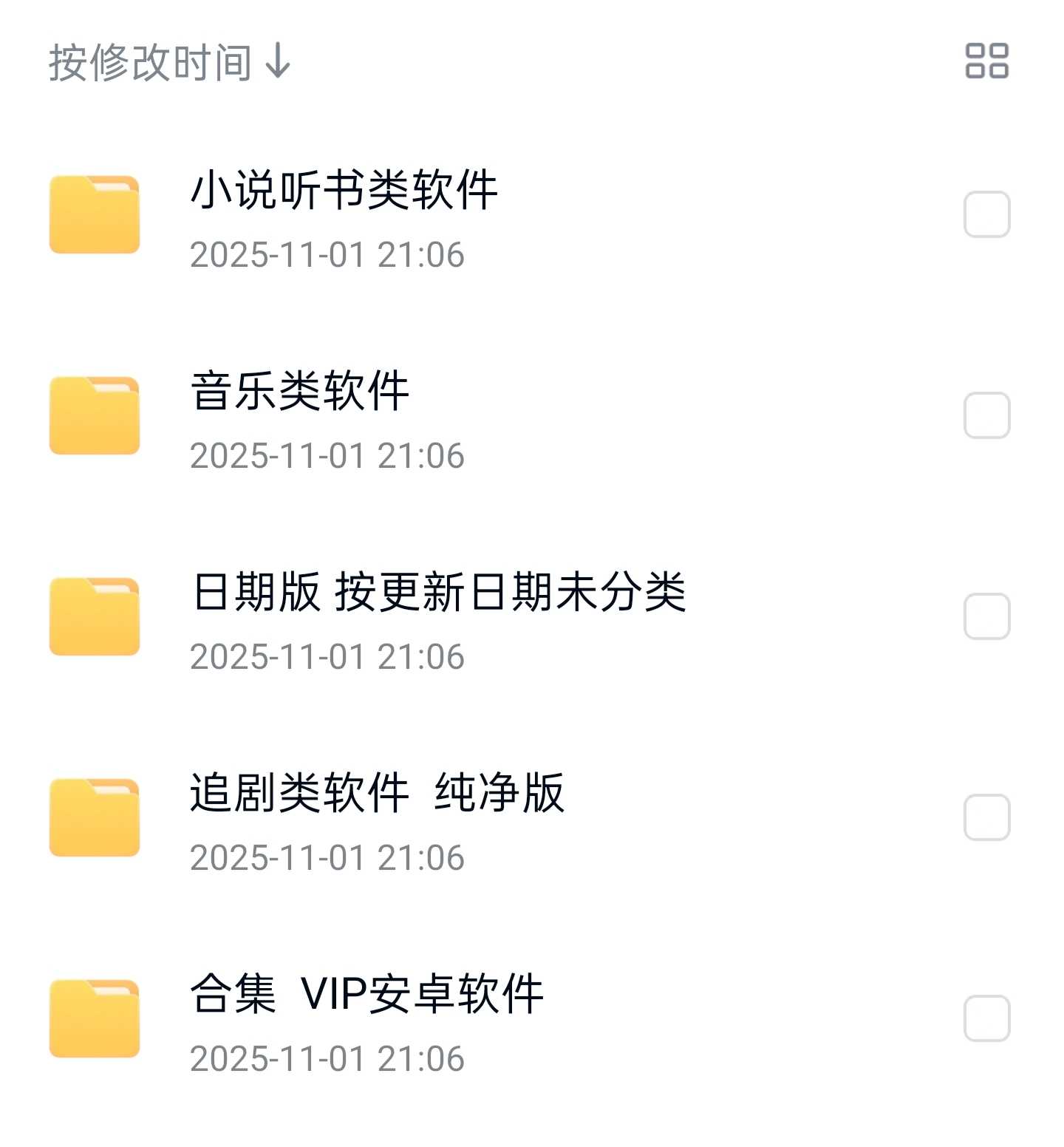Open the 追剧类软件 纯净版 folder
The height and width of the screenshot is (1147, 1064).
(x=377, y=794)
